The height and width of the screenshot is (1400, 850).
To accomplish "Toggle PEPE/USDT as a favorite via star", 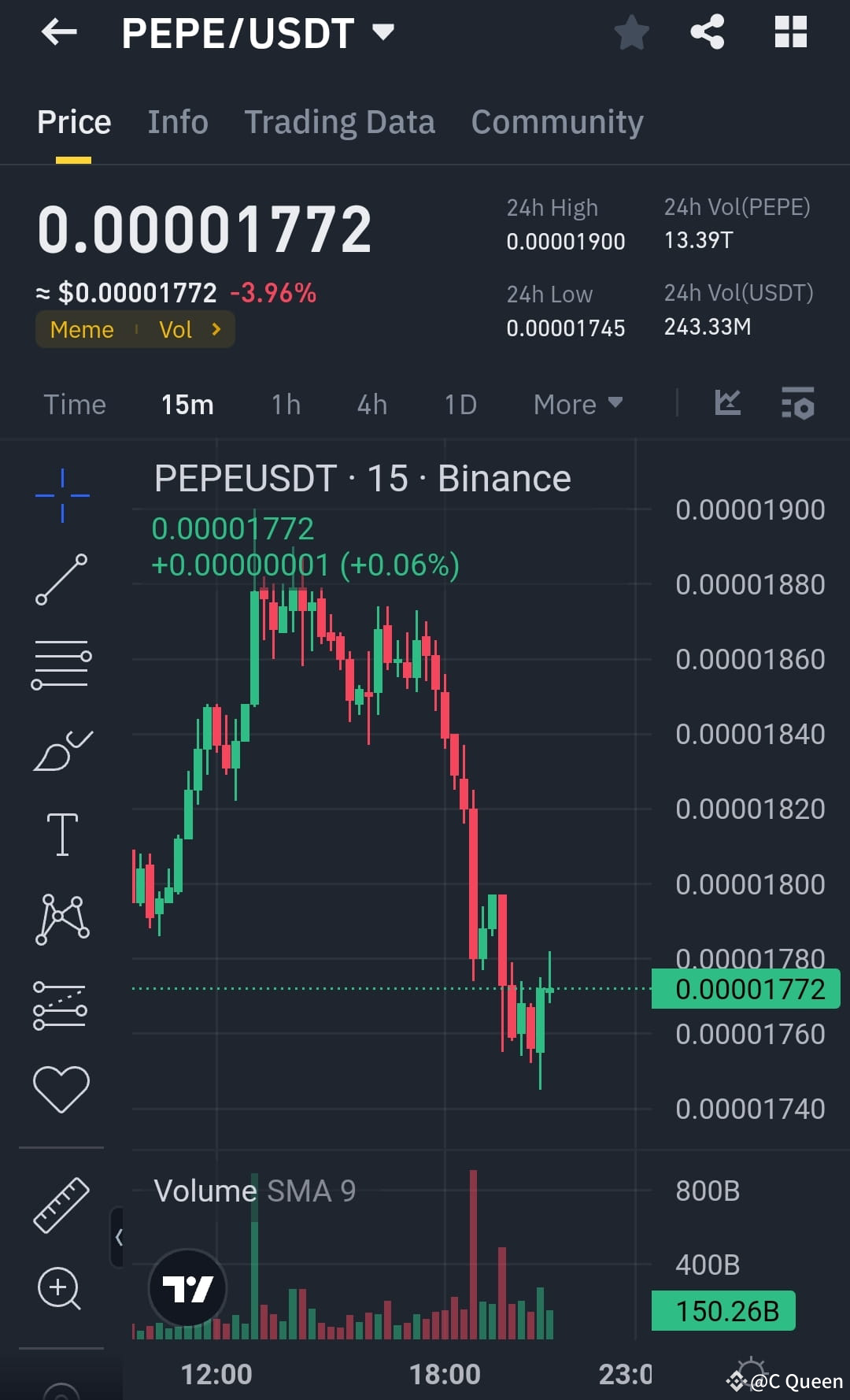I will [x=631, y=32].
